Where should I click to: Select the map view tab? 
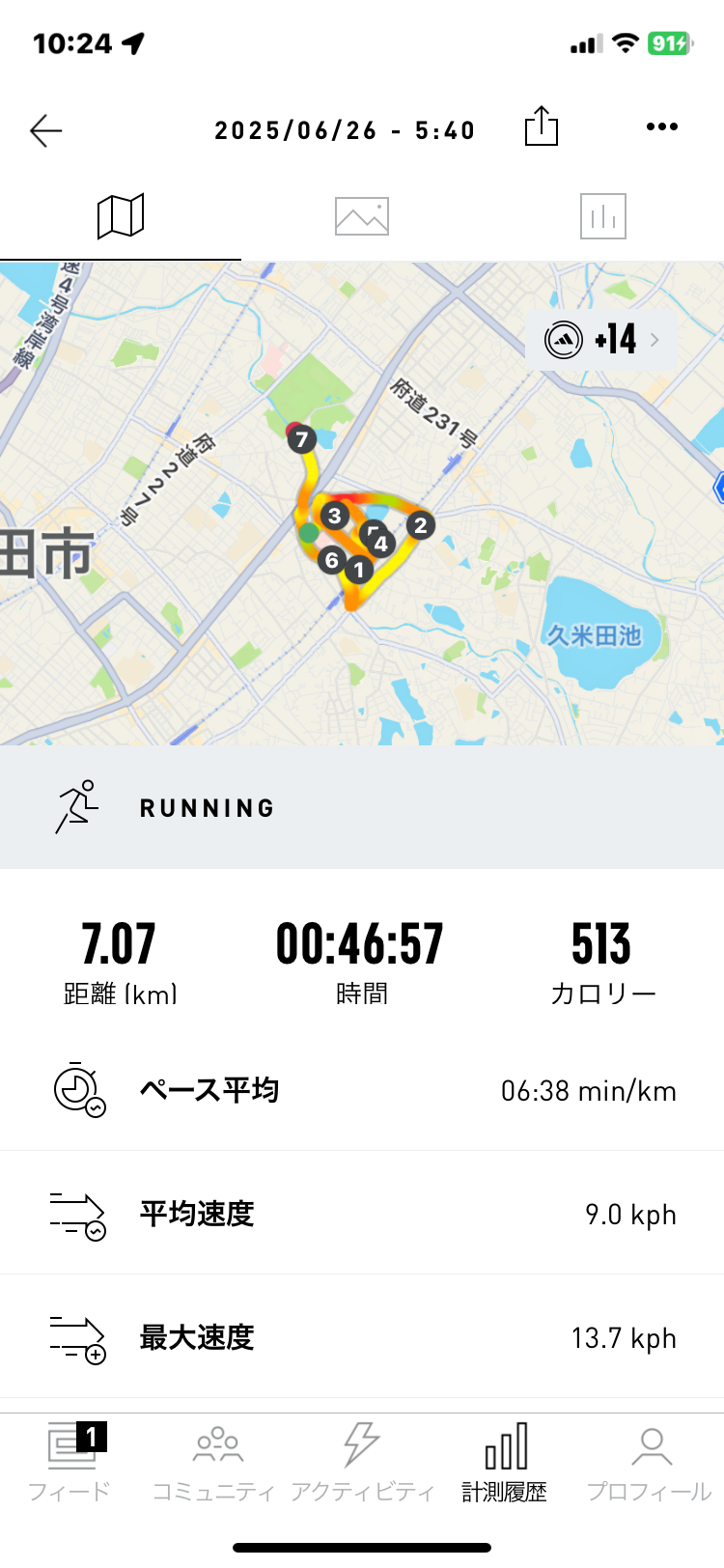pyautogui.click(x=121, y=216)
